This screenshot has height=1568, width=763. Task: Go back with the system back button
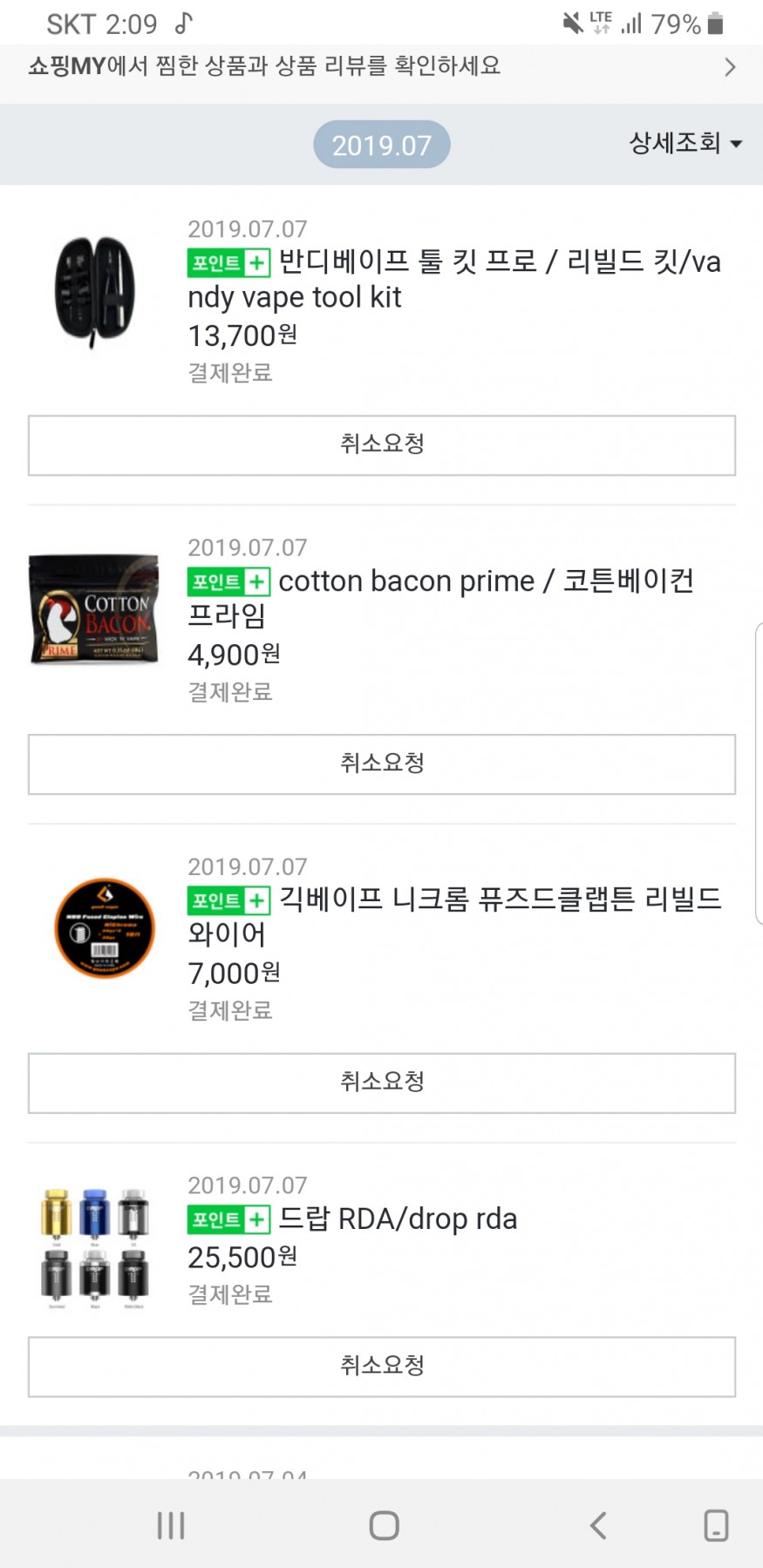(x=597, y=1525)
